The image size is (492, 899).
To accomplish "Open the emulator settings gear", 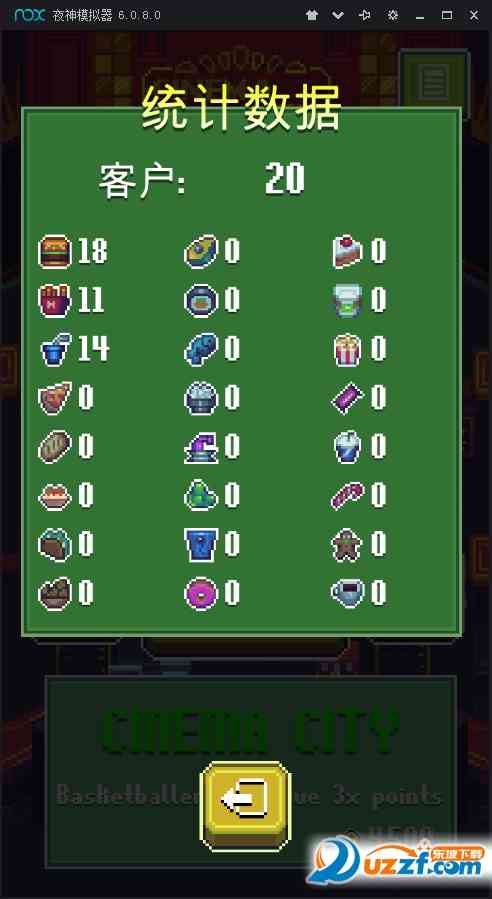I will (393, 15).
